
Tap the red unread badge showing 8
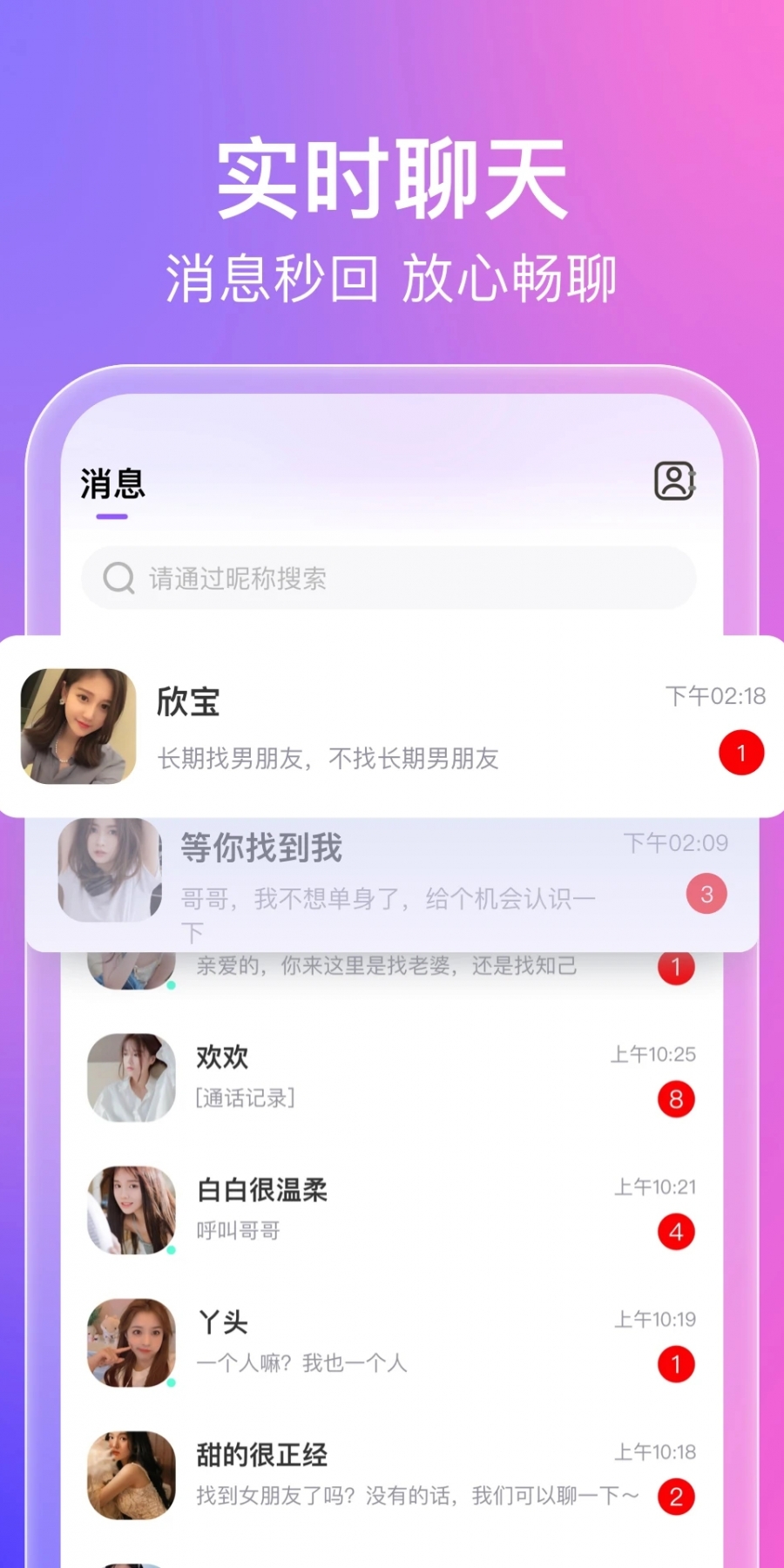click(677, 1099)
